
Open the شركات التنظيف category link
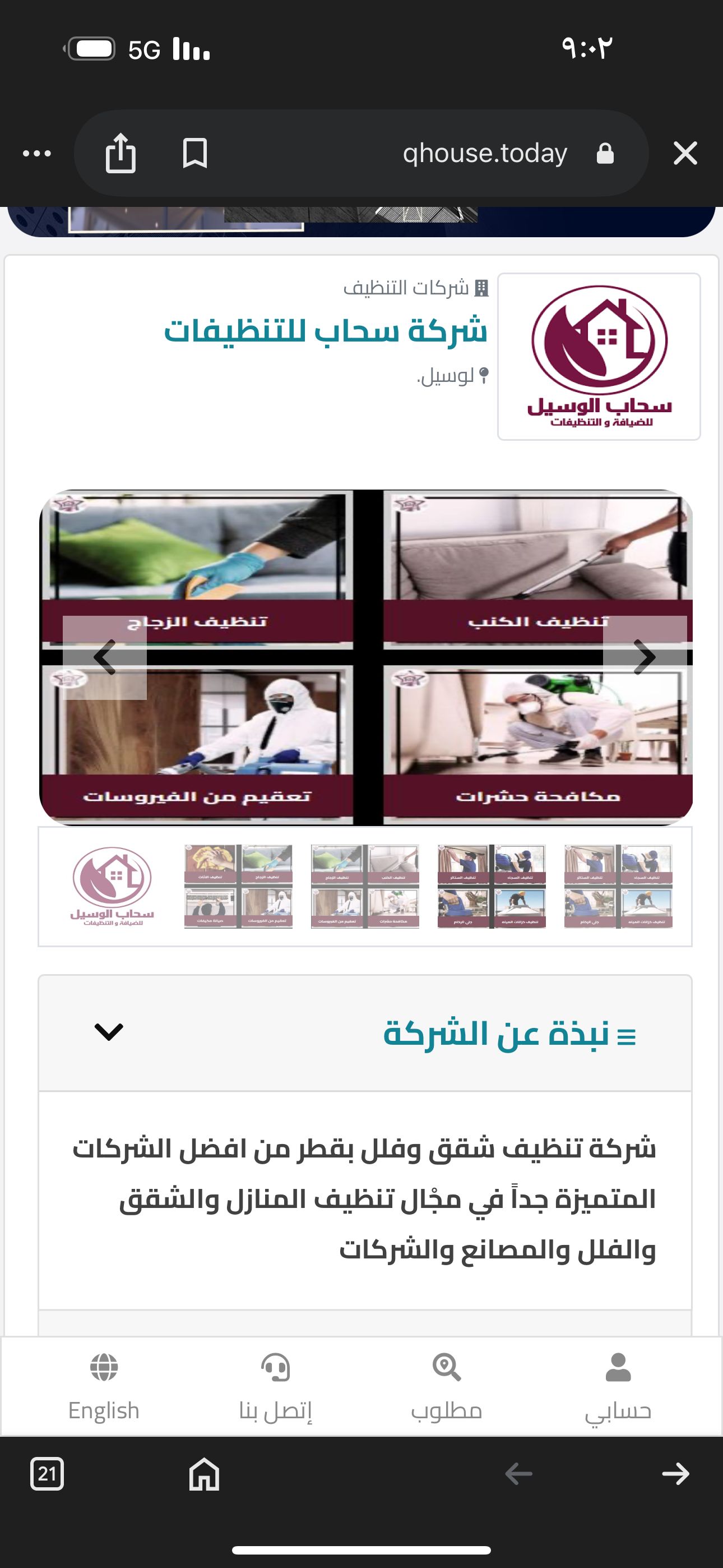coord(406,287)
